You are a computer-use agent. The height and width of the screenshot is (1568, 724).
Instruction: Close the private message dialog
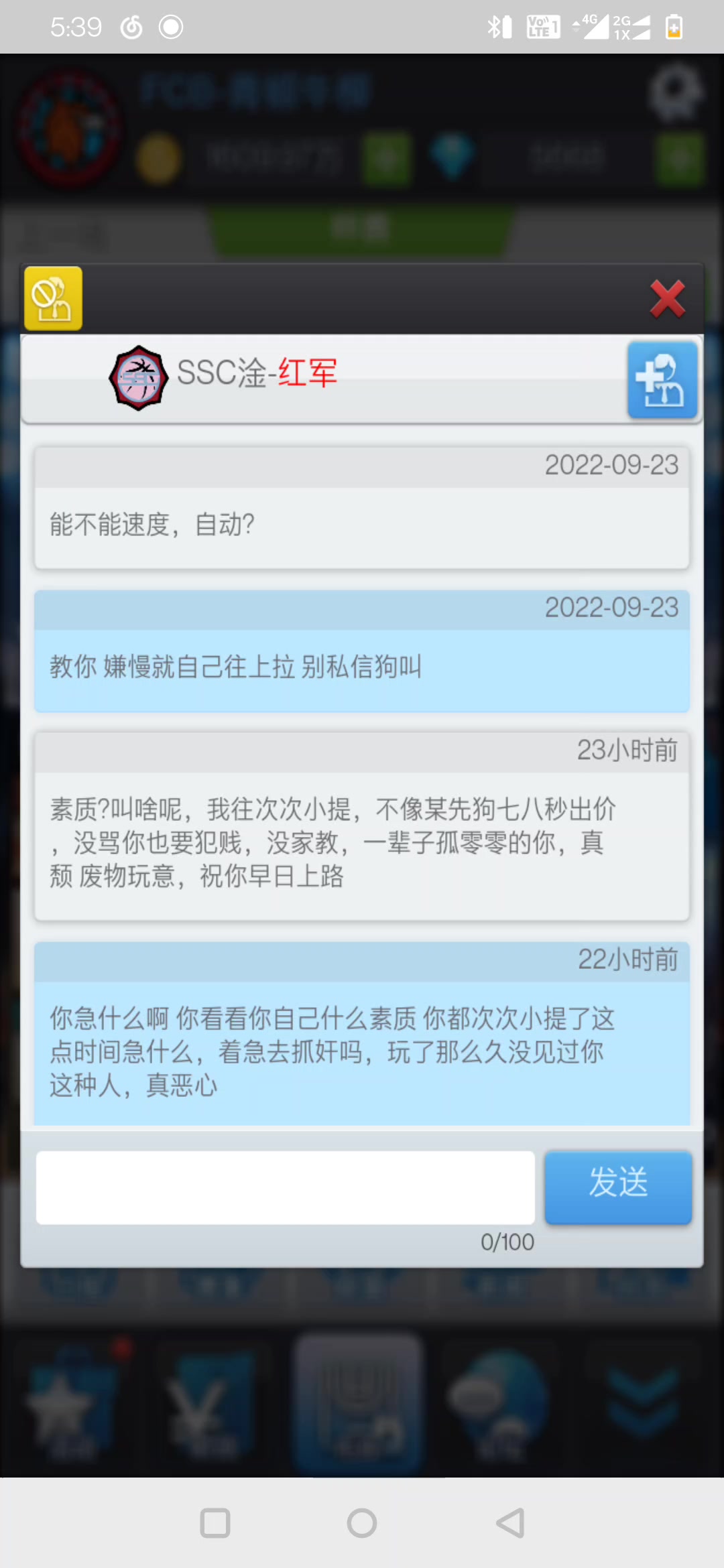click(x=667, y=299)
